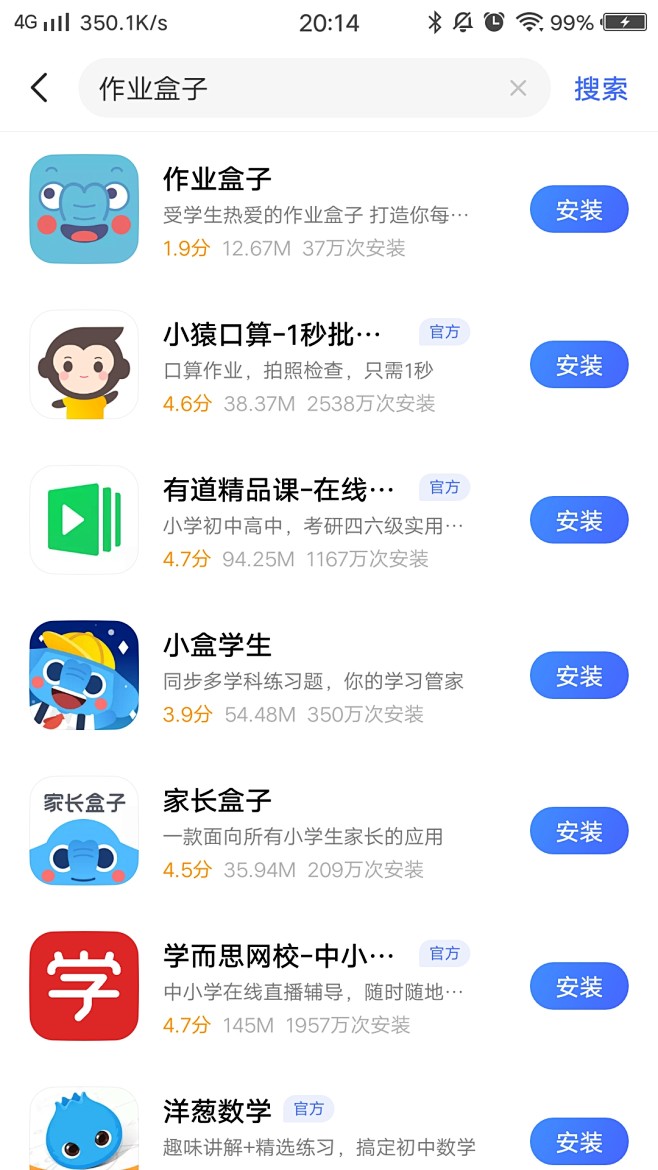Tap the search field containing 作业盒子
The width and height of the screenshot is (658, 1170).
tap(290, 88)
